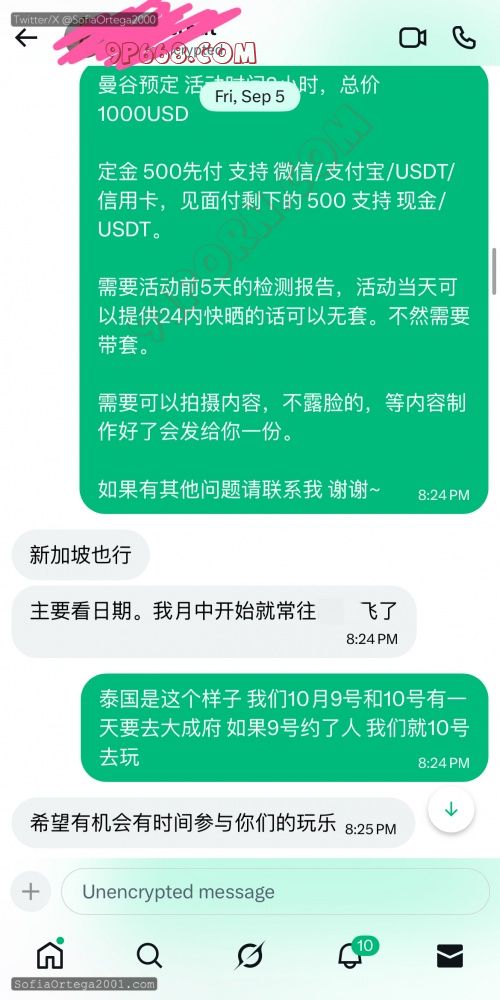This screenshot has width=500, height=1000.
Task: Open the notifications bell tab
Action: [351, 954]
